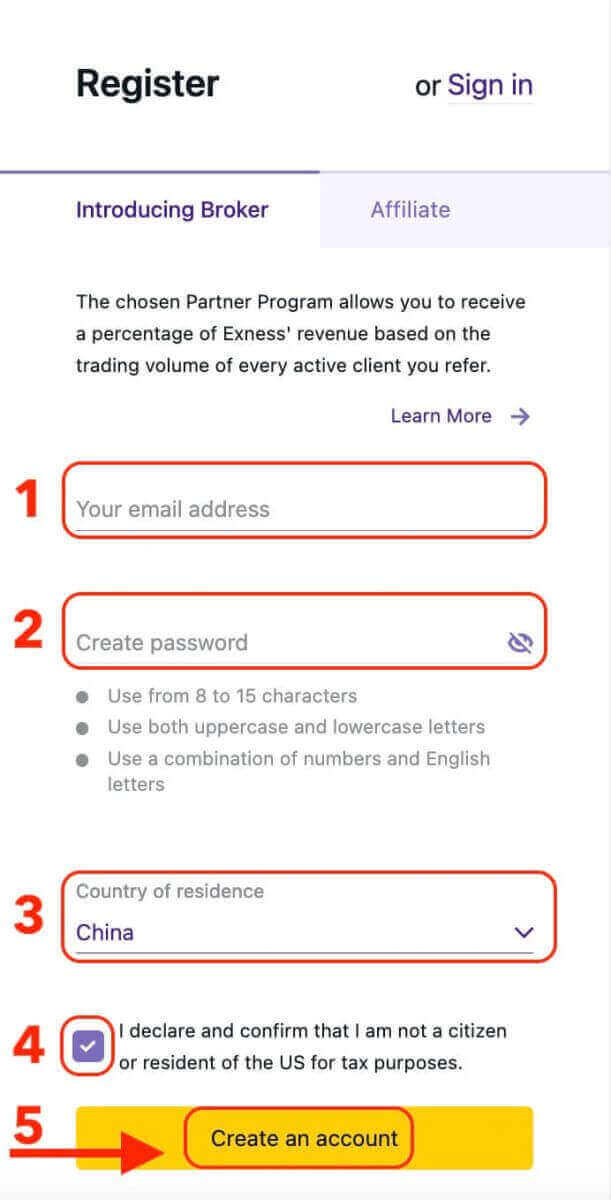Viewport: 611px width, 1200px height.
Task: Toggle password visibility with the eye icon
Action: (x=519, y=642)
